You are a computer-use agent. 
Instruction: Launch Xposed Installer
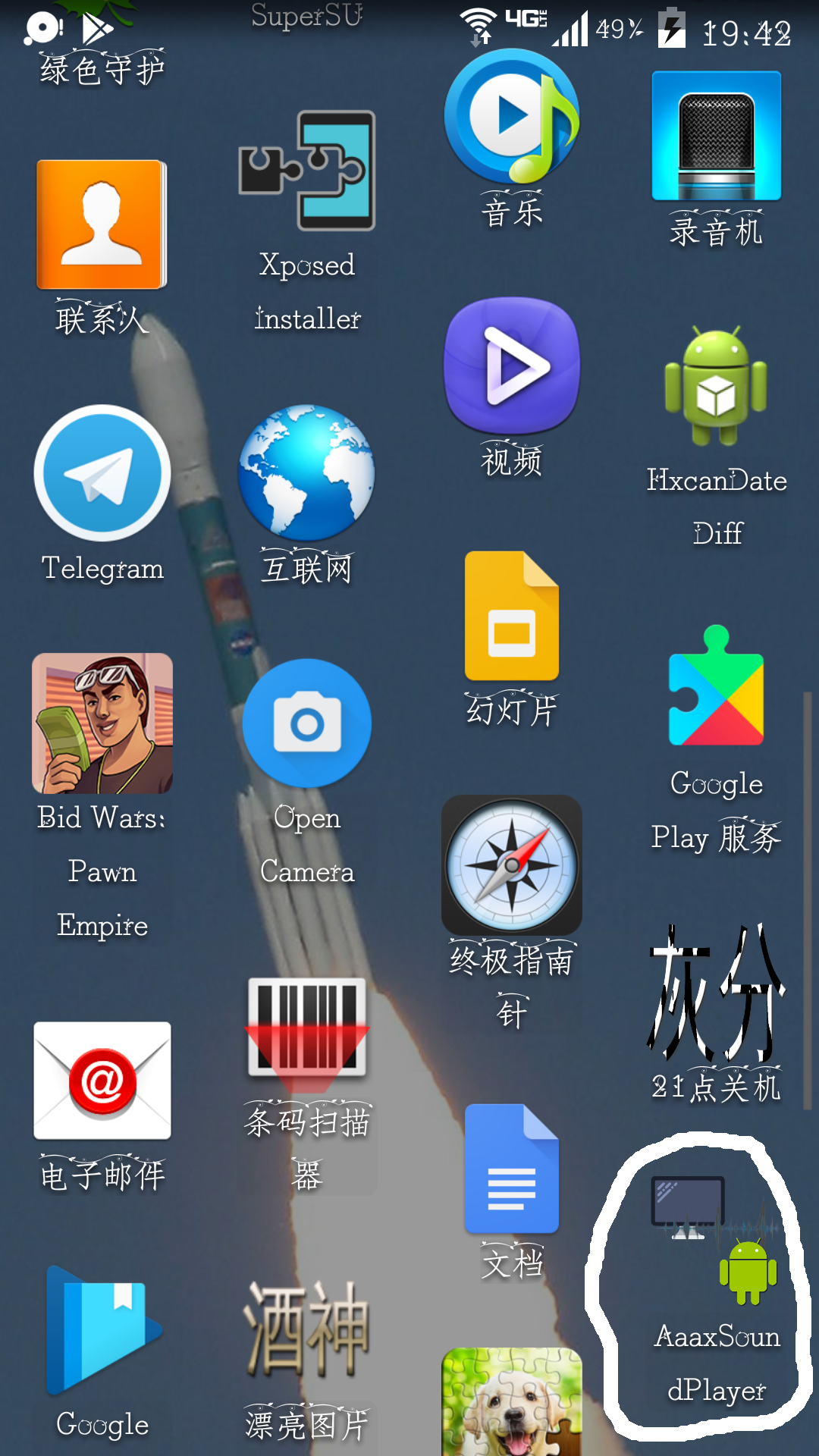[307, 171]
